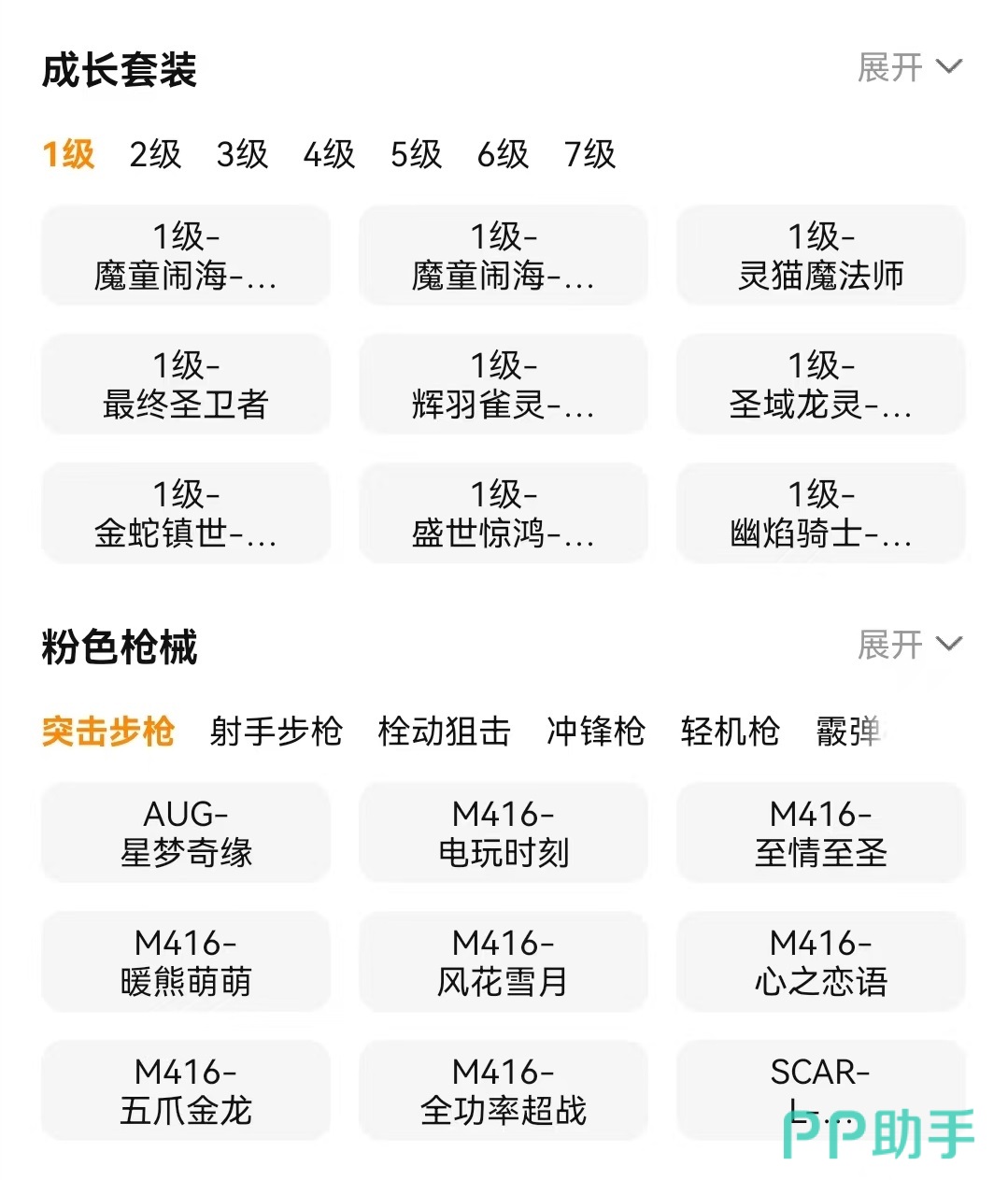Switch to the 5级 tab

point(416,154)
